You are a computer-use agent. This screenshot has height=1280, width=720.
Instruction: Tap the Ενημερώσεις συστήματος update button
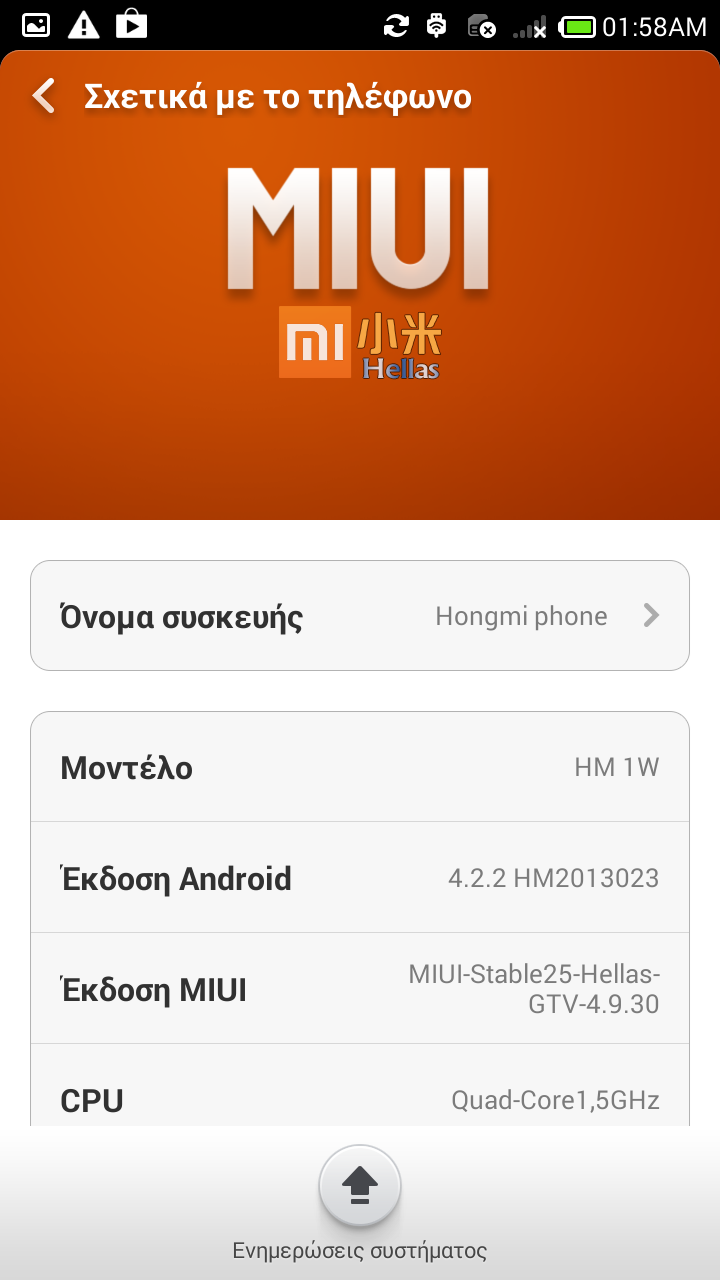pos(360,1186)
